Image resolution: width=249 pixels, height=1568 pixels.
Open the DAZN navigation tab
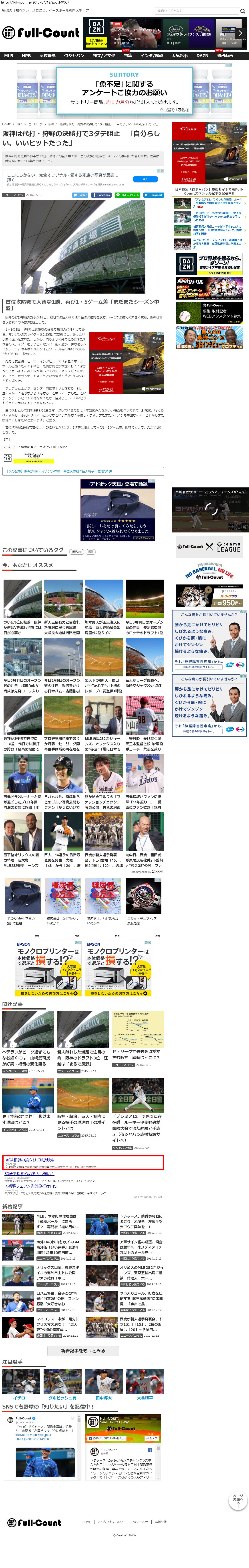(x=202, y=55)
